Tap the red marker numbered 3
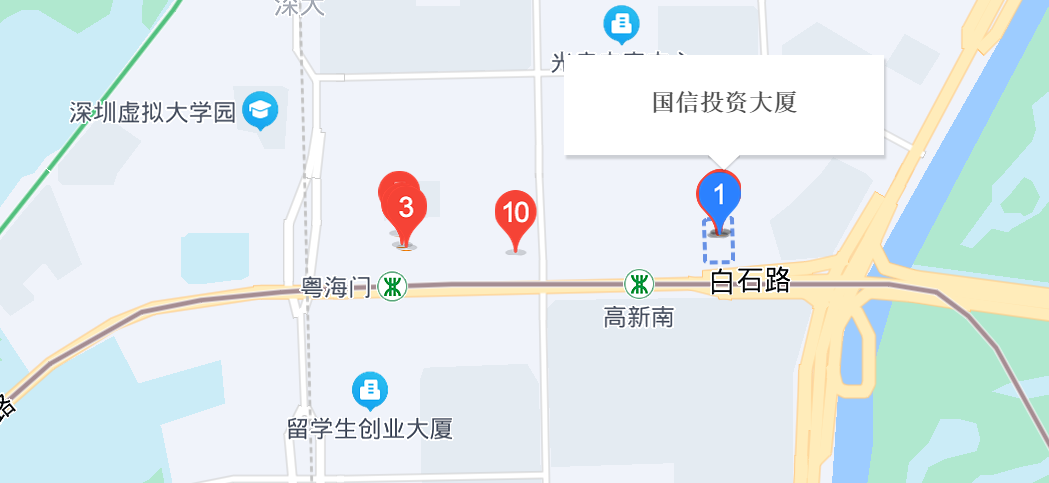This screenshot has height=483, width=1049. [406, 209]
